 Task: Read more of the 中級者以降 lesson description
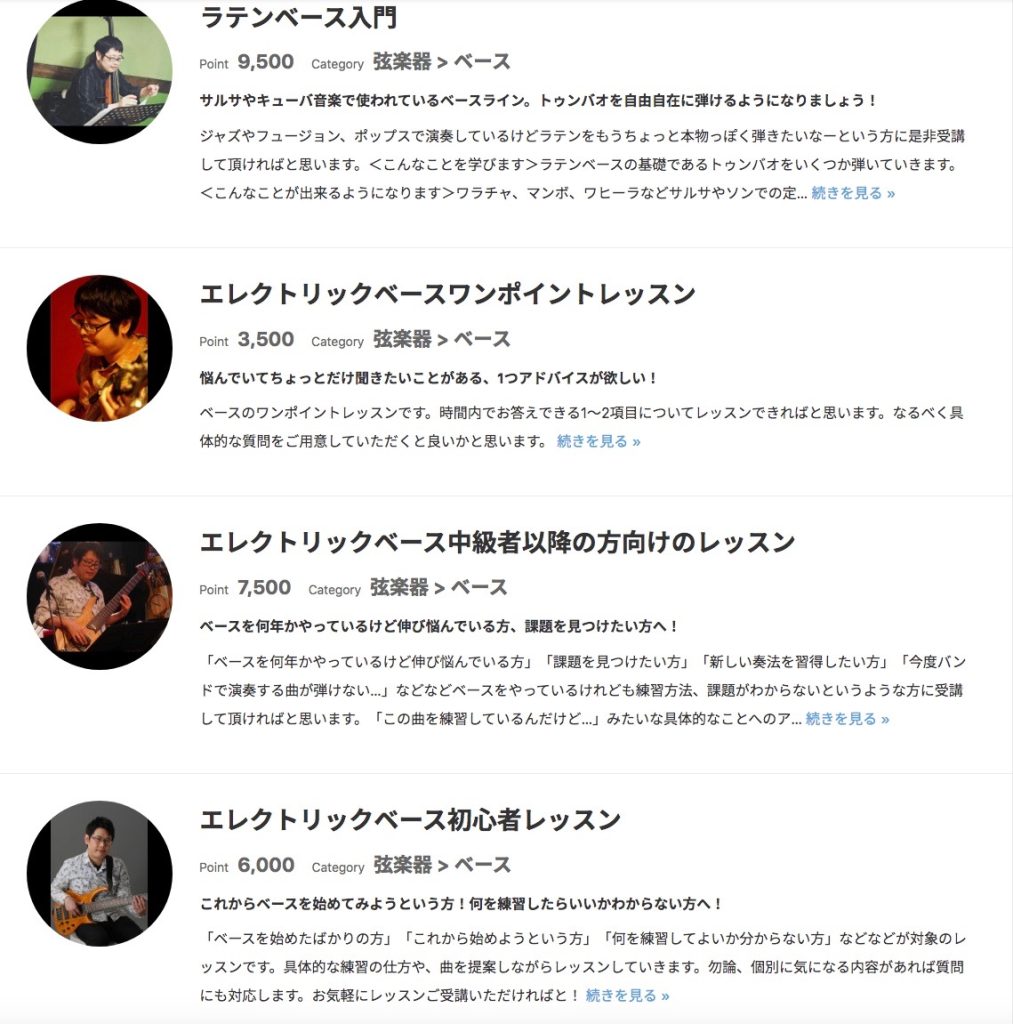847,719
